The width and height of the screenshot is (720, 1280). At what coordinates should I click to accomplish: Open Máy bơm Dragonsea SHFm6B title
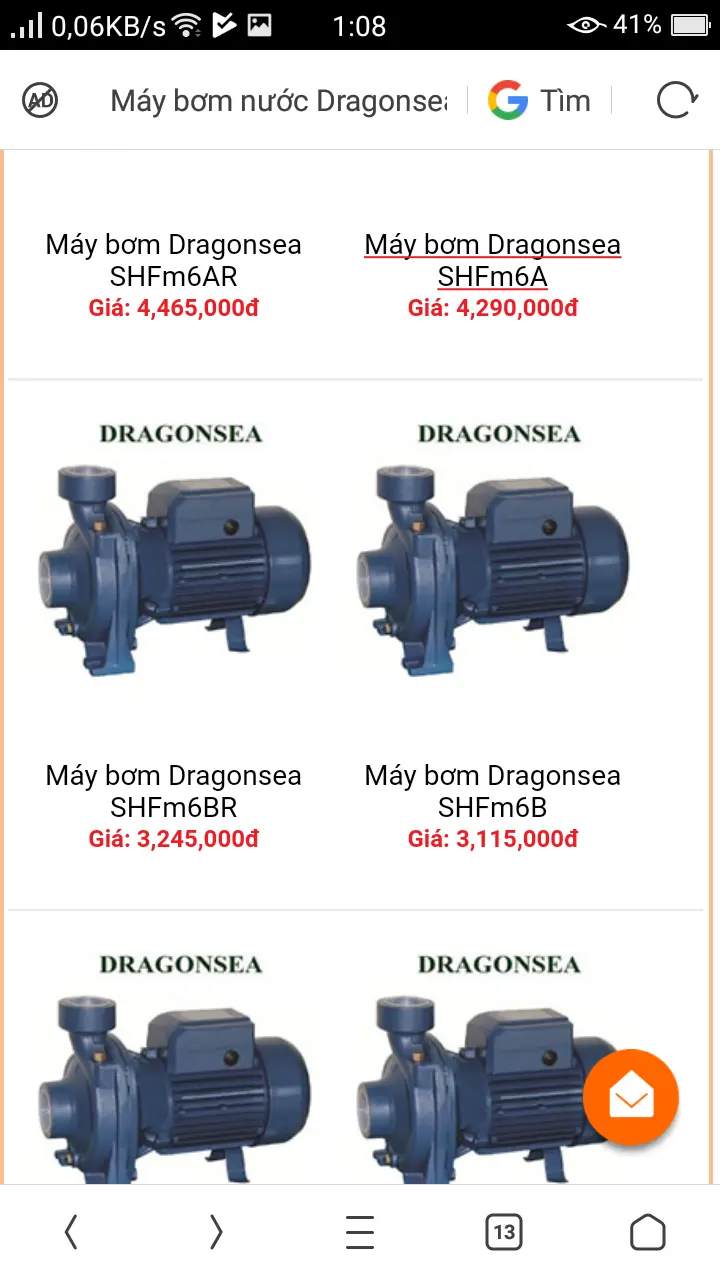click(x=492, y=791)
